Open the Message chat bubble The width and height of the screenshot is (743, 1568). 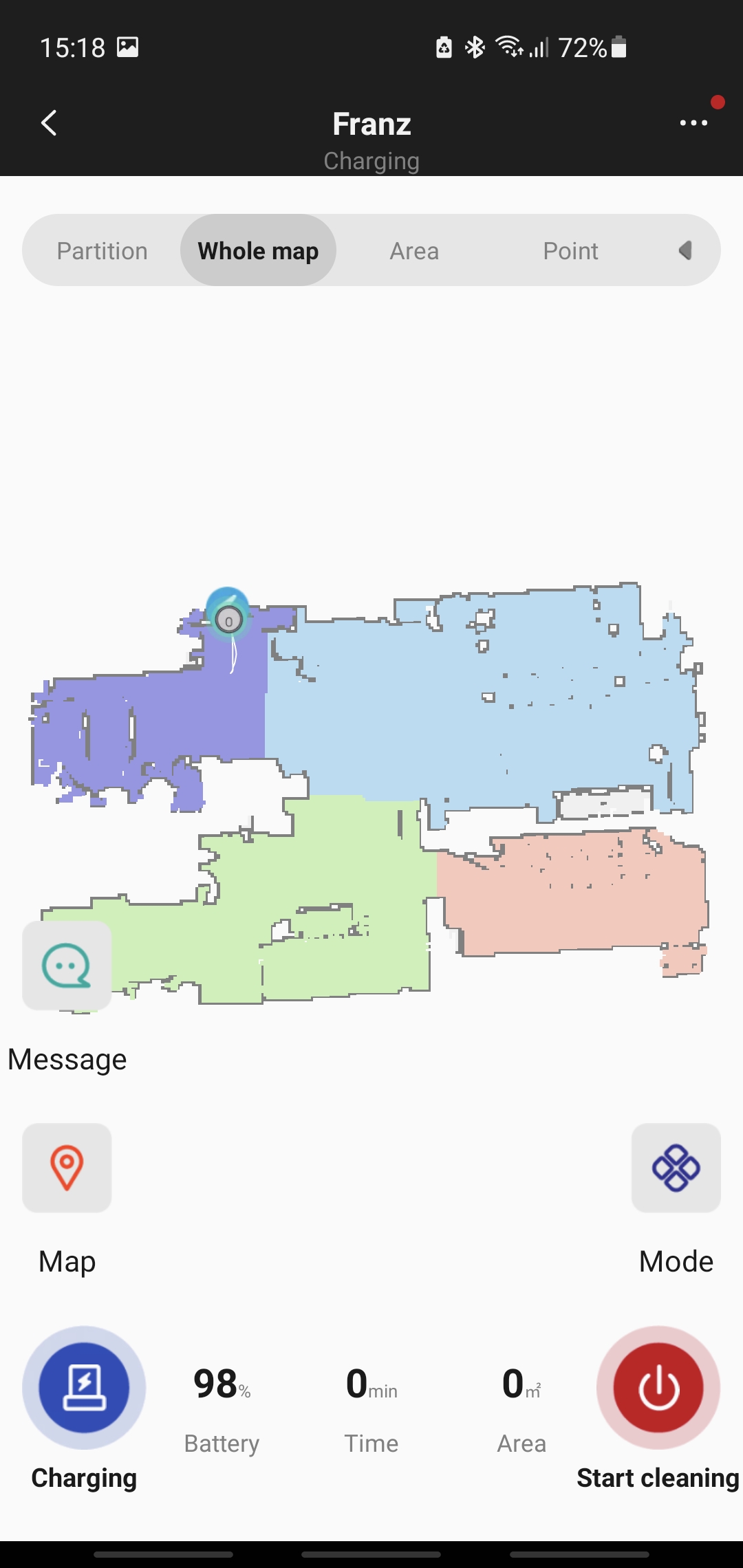(x=67, y=966)
